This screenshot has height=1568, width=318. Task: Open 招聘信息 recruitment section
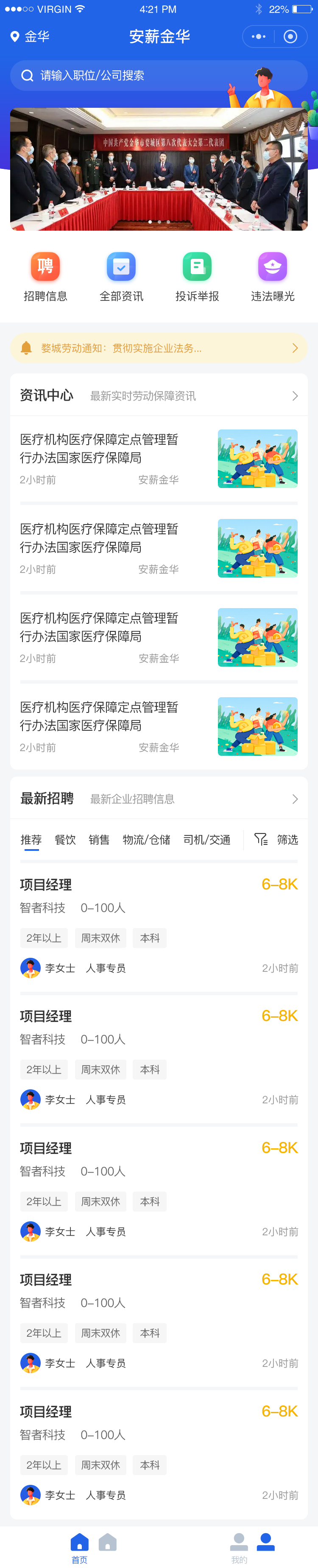tap(45, 277)
